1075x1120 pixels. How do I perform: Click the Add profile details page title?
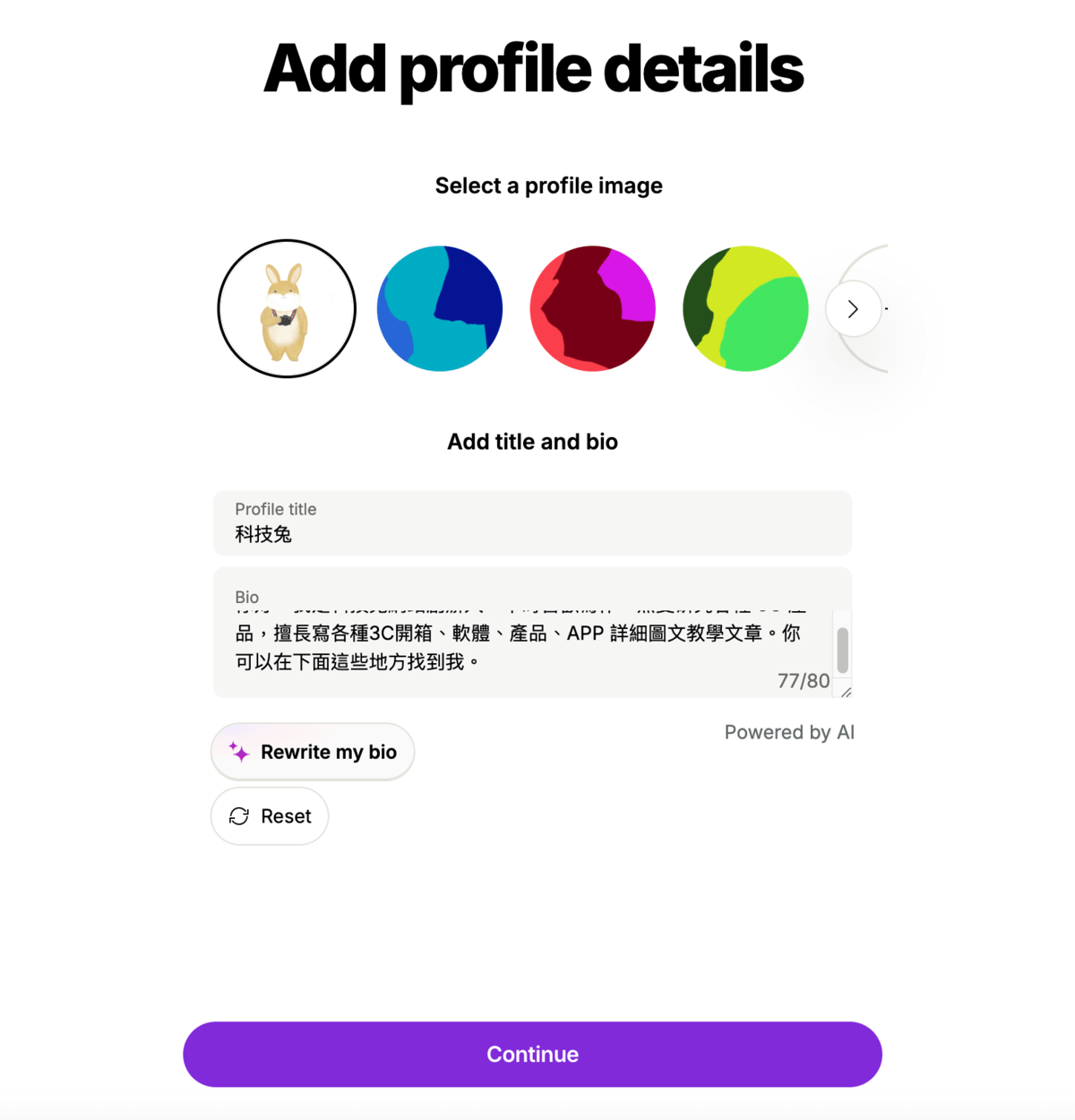click(x=532, y=68)
